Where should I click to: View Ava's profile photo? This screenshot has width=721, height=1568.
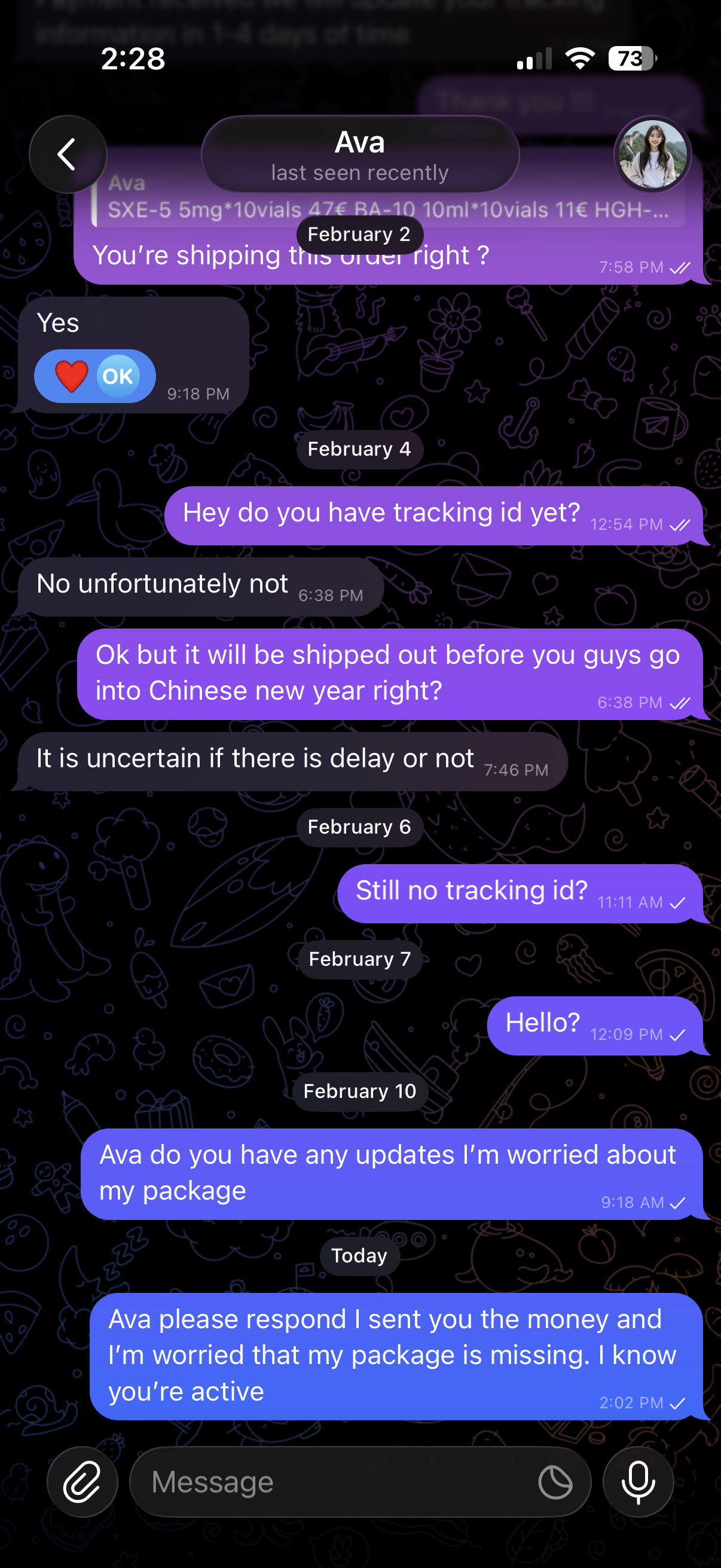click(x=652, y=155)
